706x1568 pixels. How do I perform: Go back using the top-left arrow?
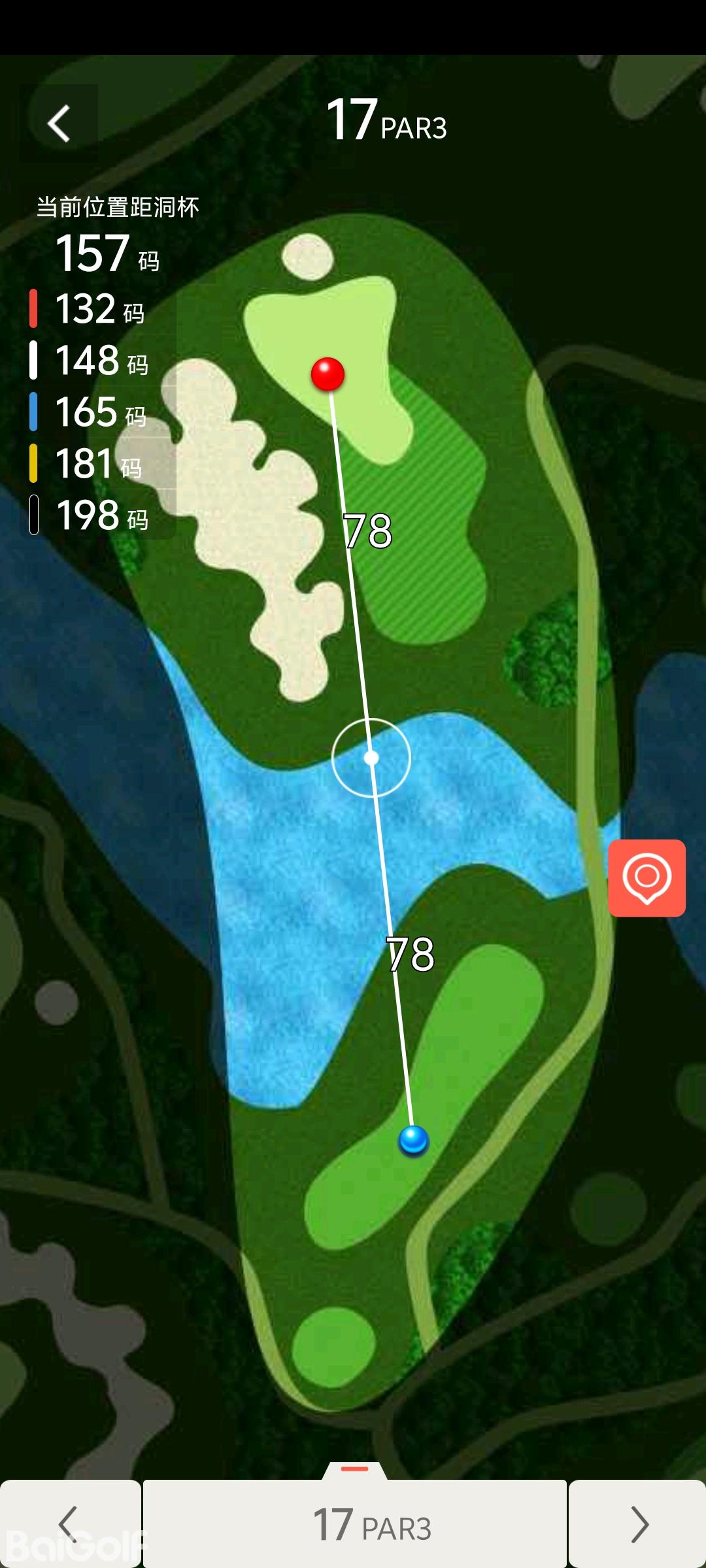click(59, 123)
